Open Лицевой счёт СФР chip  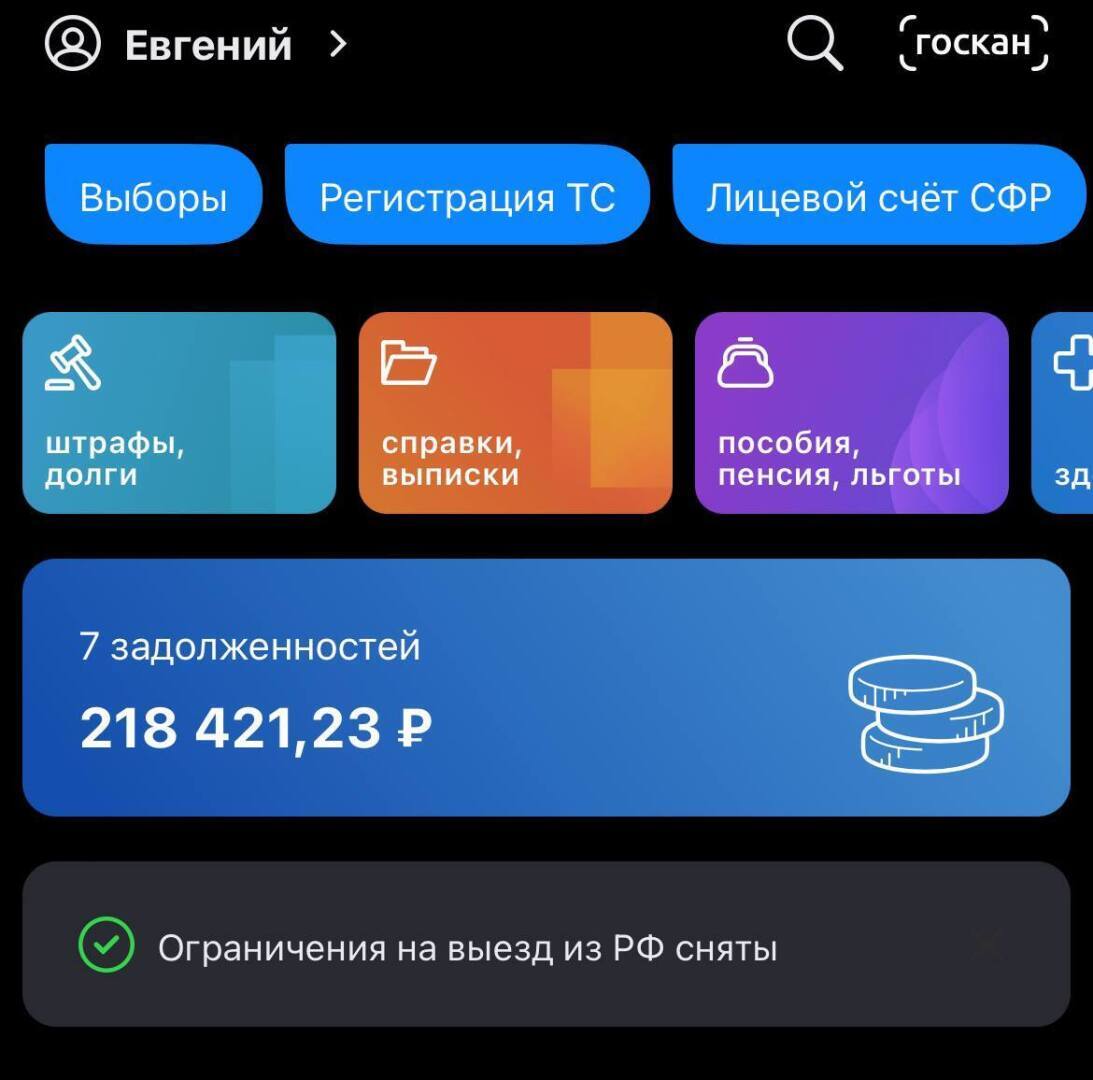878,197
